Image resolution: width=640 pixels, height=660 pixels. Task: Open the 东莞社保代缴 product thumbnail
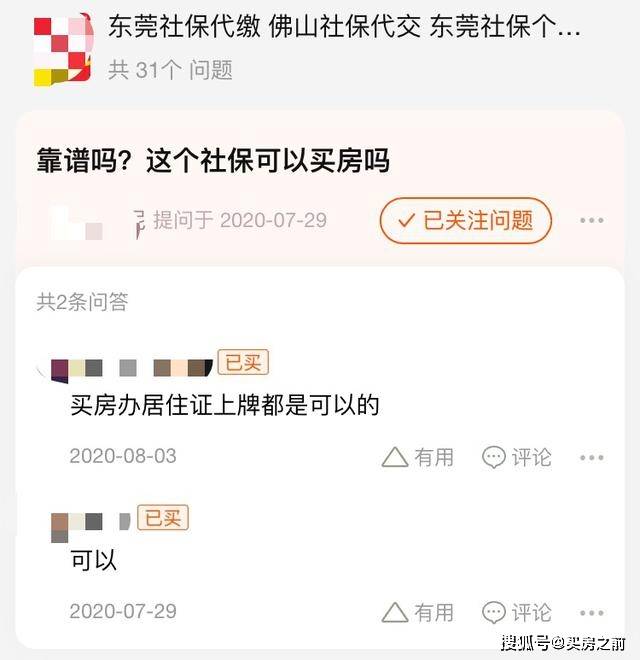[62, 49]
